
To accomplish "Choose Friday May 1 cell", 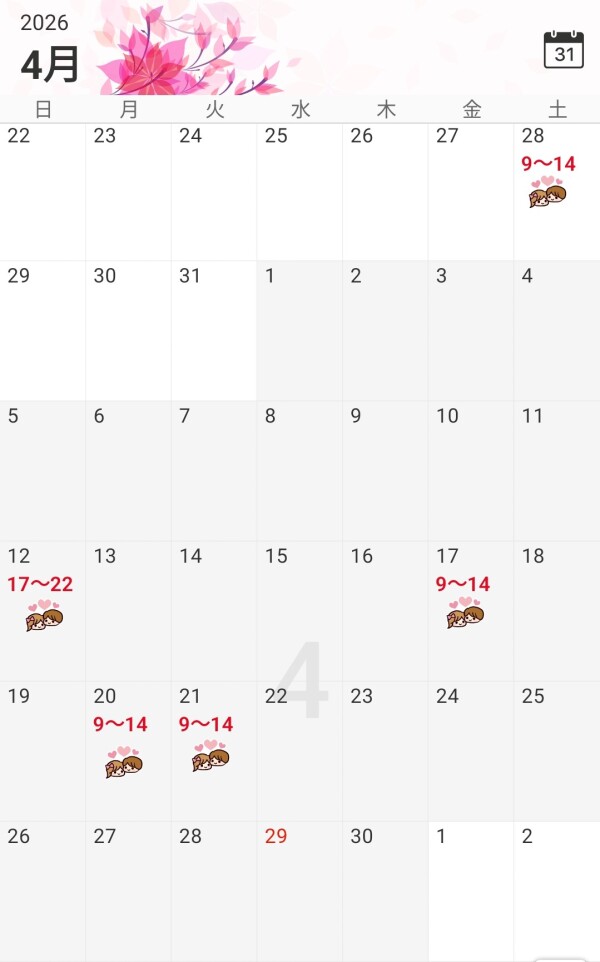I will point(471,890).
